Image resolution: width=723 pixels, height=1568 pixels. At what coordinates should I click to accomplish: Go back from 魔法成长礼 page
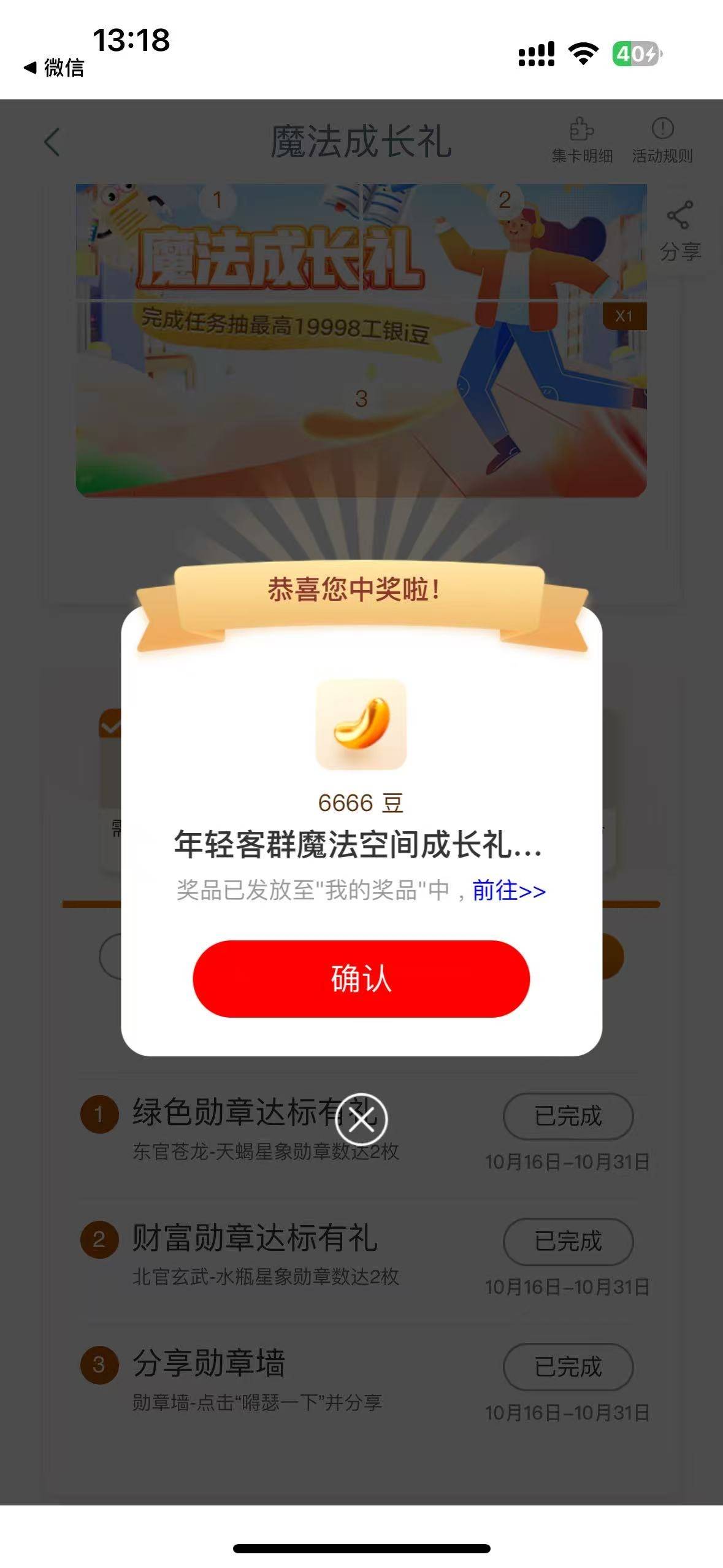53,142
